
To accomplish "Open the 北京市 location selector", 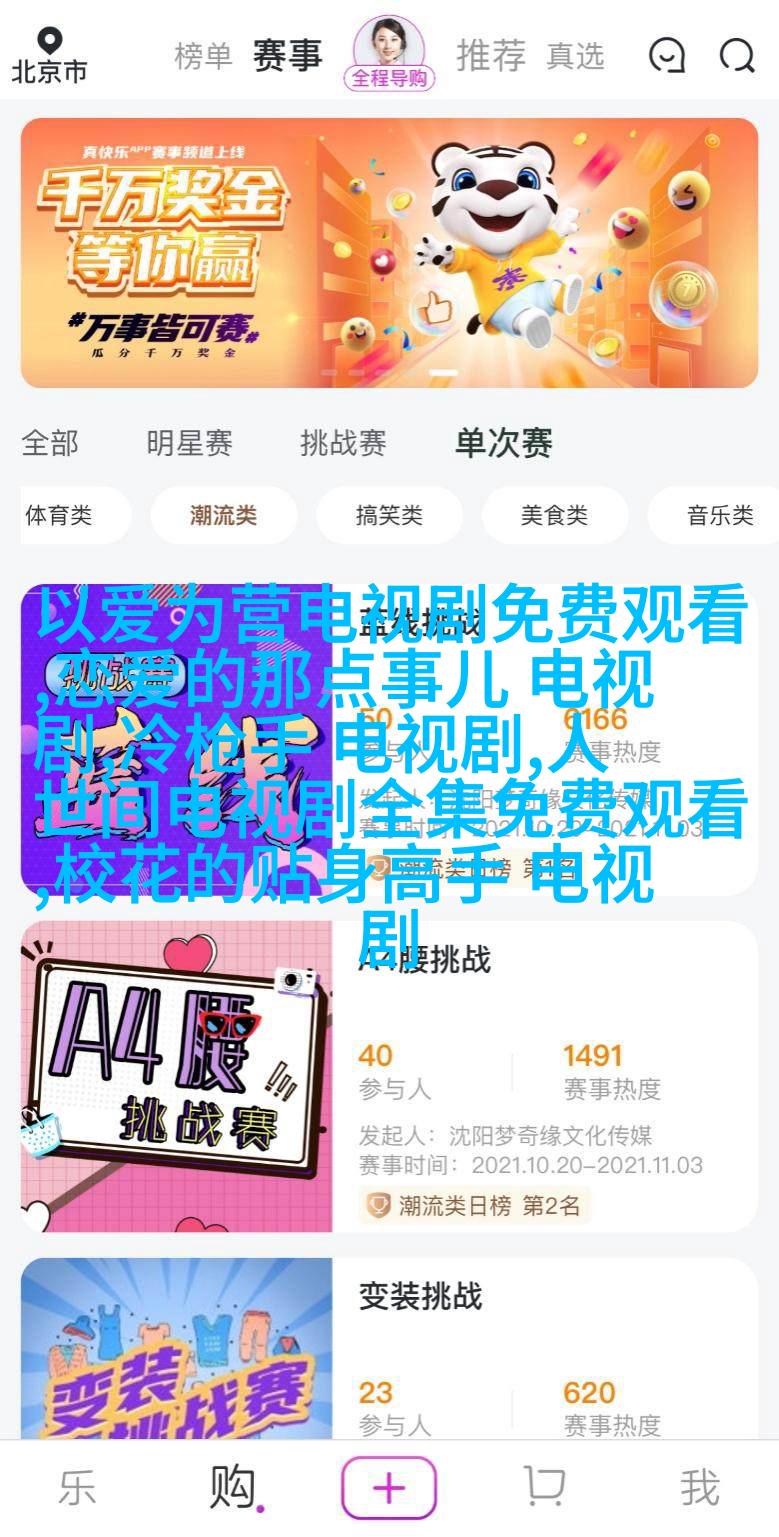I will 49,55.
